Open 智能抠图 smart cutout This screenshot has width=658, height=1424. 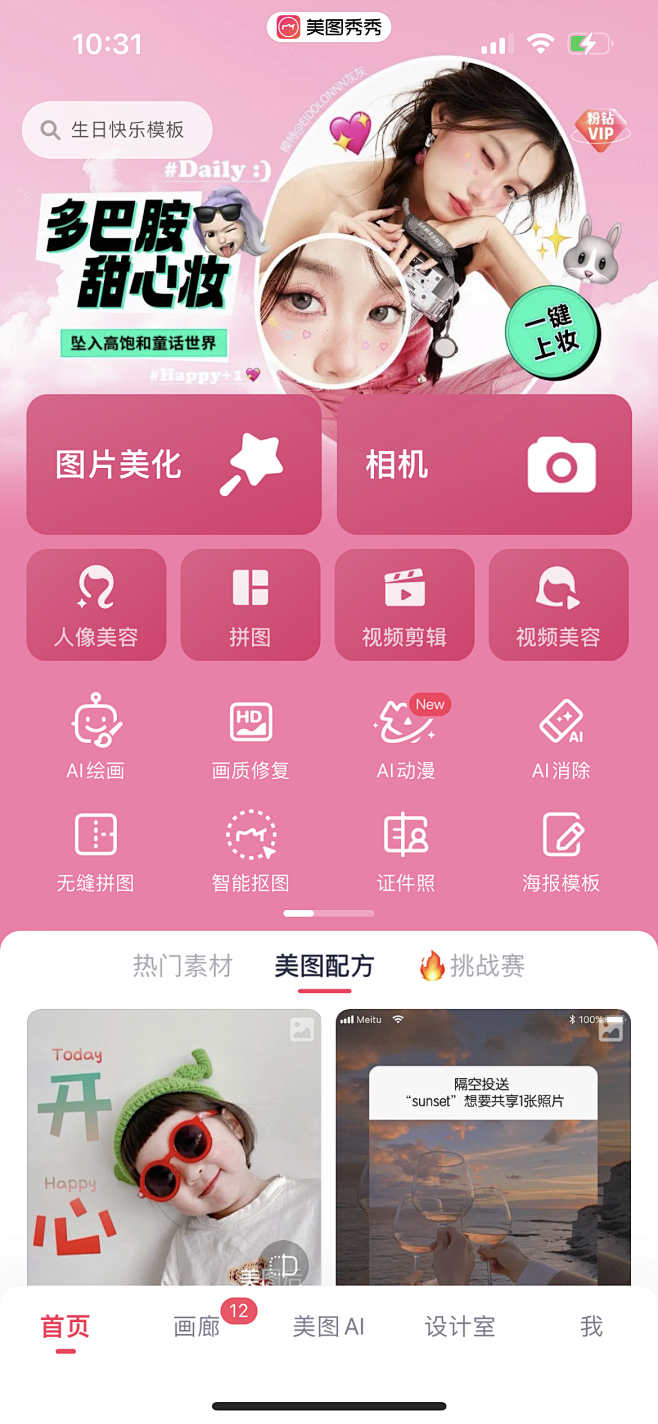(250, 850)
